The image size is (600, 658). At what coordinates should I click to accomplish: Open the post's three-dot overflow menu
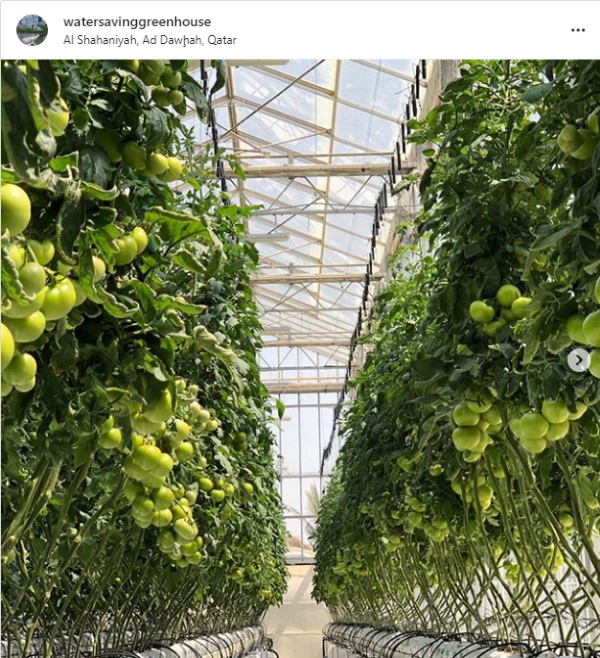pyautogui.click(x=578, y=30)
